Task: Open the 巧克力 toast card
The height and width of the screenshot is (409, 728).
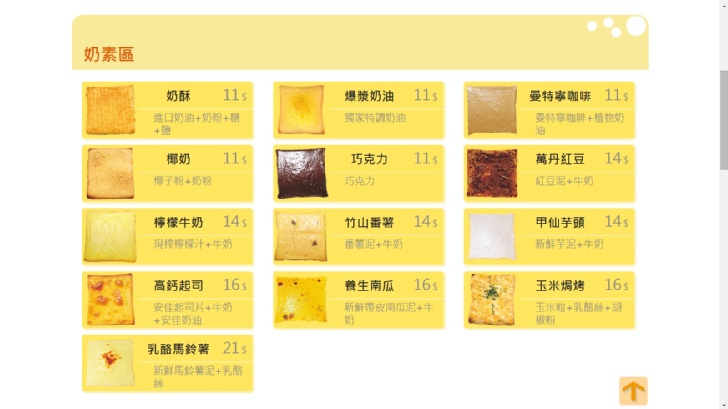Action: (x=358, y=173)
